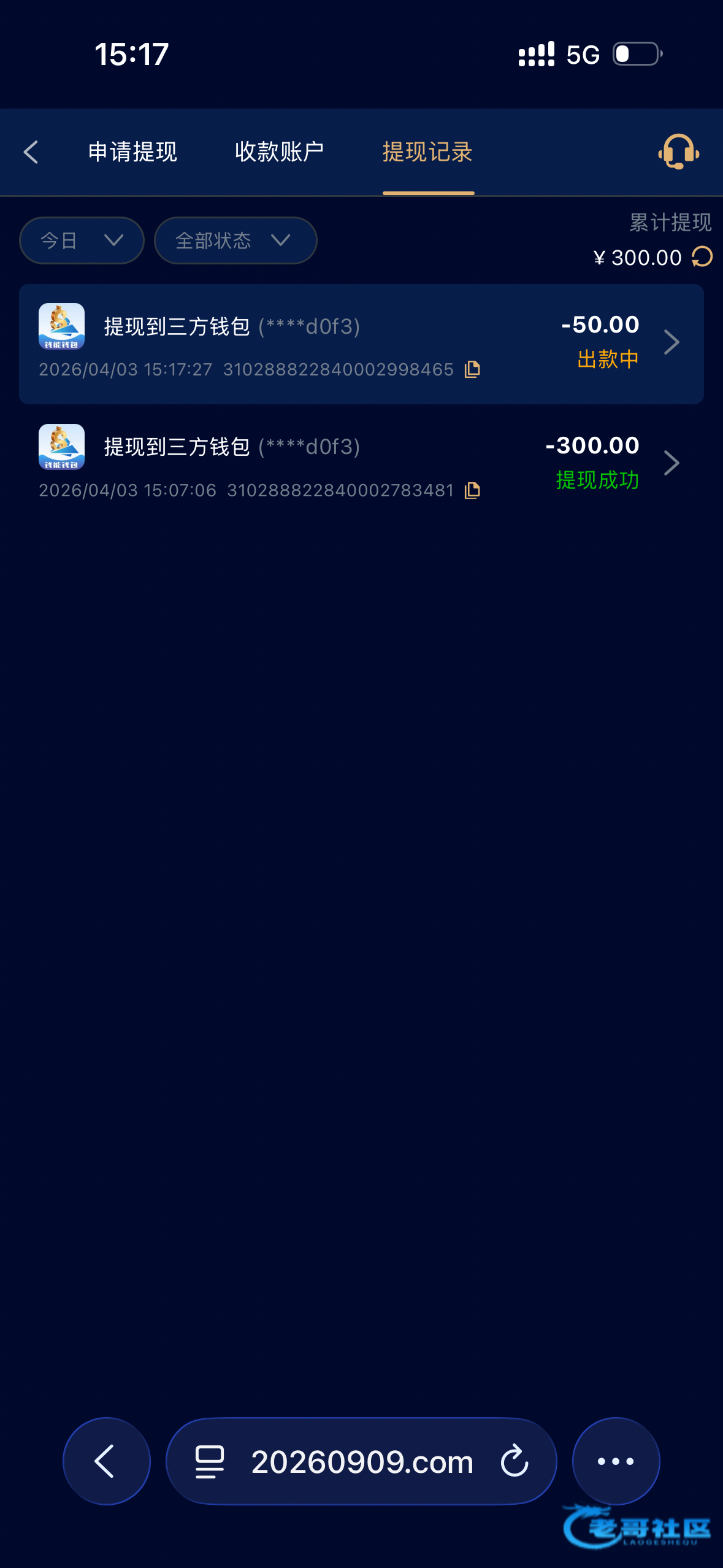Select the 提现记录 tab
This screenshot has width=723, height=1568.
(x=427, y=152)
